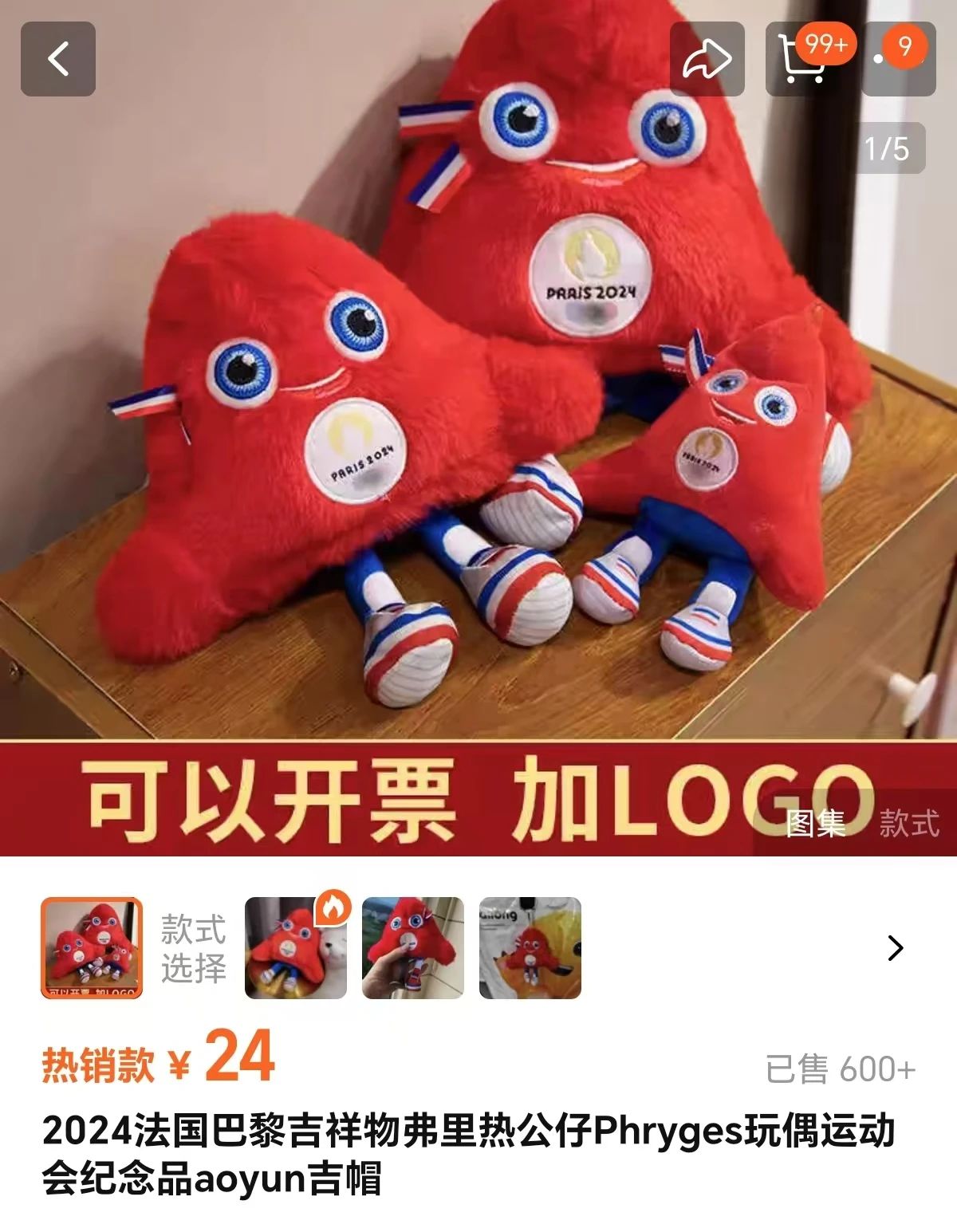Screen dimensions: 957x1232
Task: Select the hand-held mascot style thumbnail
Action: (412, 947)
